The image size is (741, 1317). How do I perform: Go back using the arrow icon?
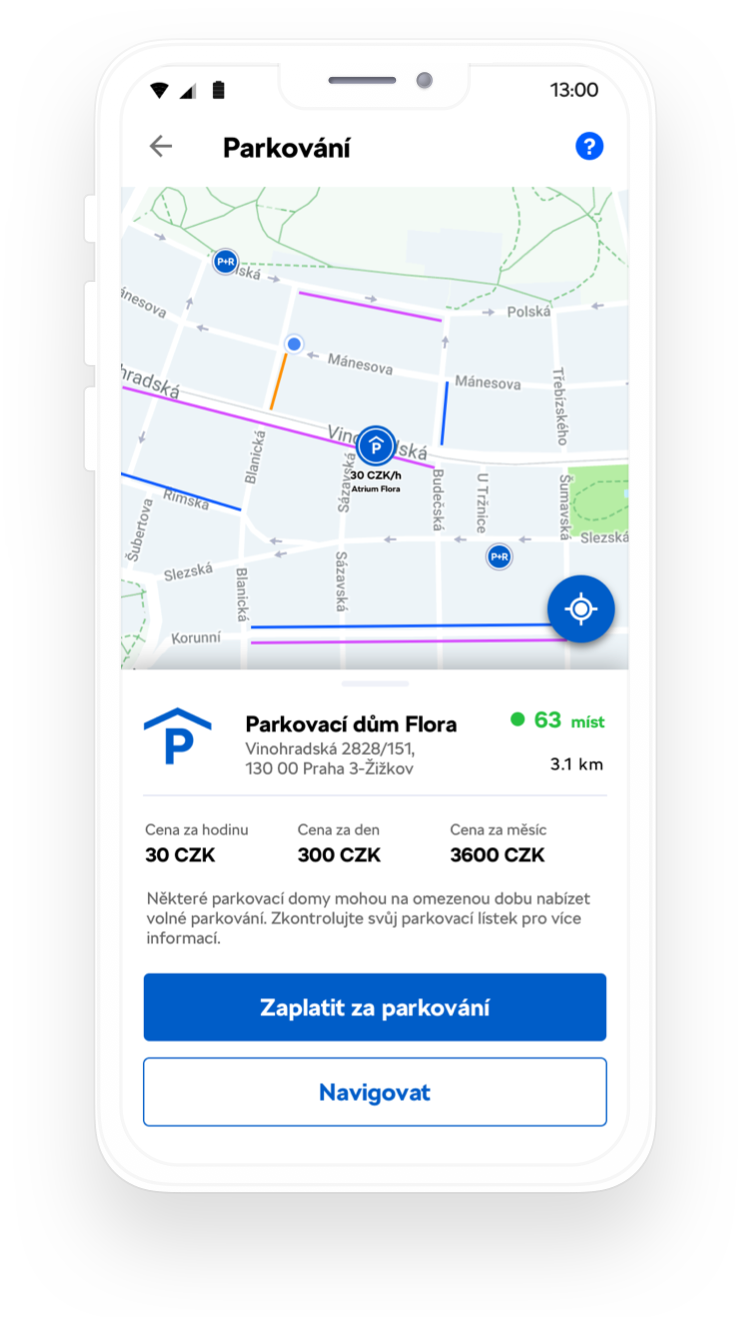click(x=160, y=147)
